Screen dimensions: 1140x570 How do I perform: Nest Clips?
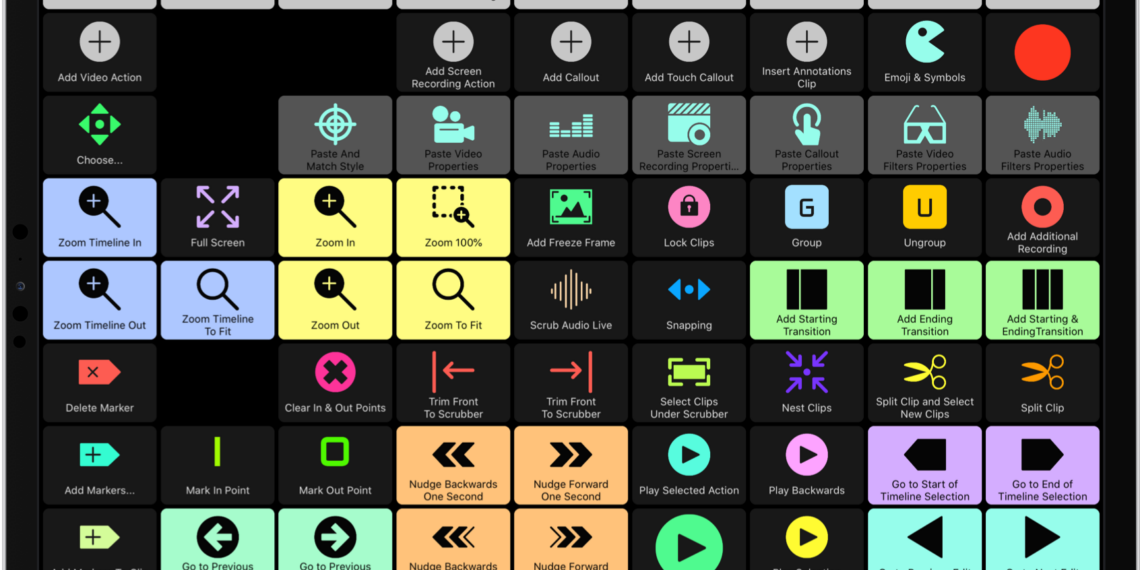(806, 384)
